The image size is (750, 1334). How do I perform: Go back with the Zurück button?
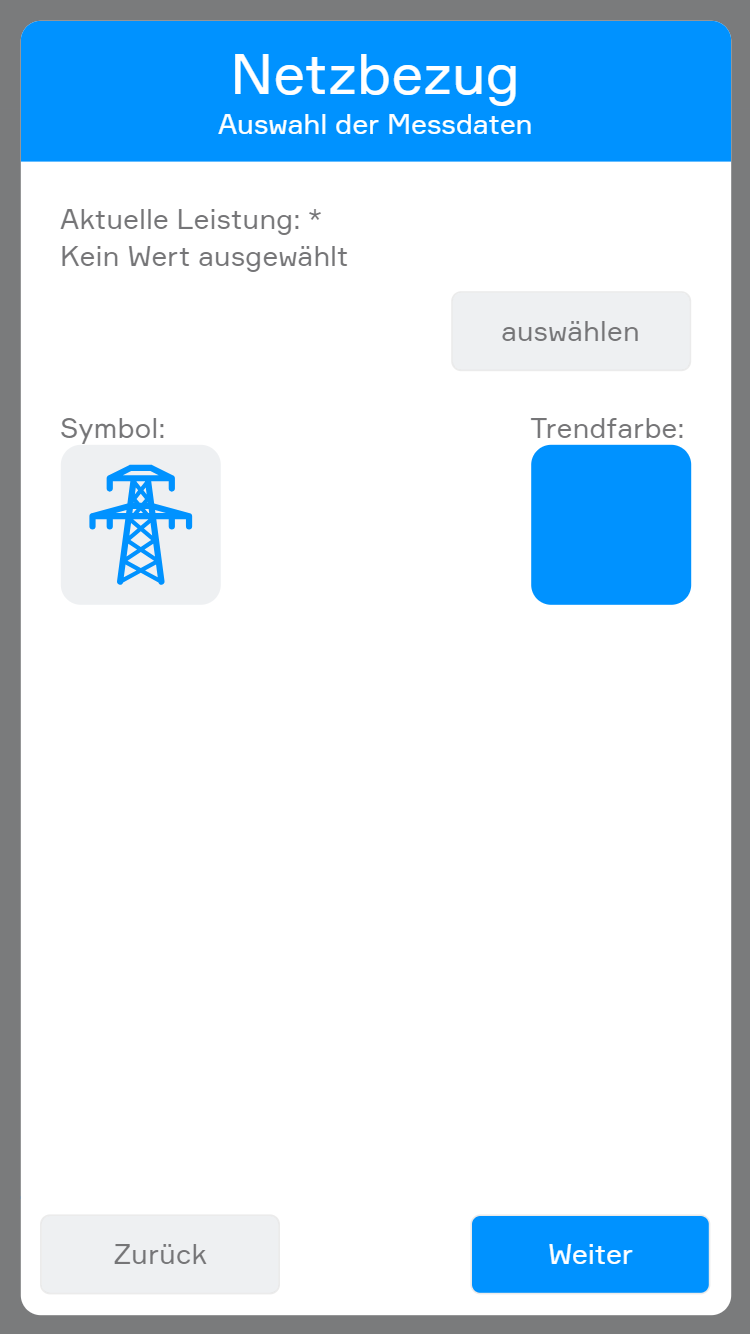(x=160, y=1254)
